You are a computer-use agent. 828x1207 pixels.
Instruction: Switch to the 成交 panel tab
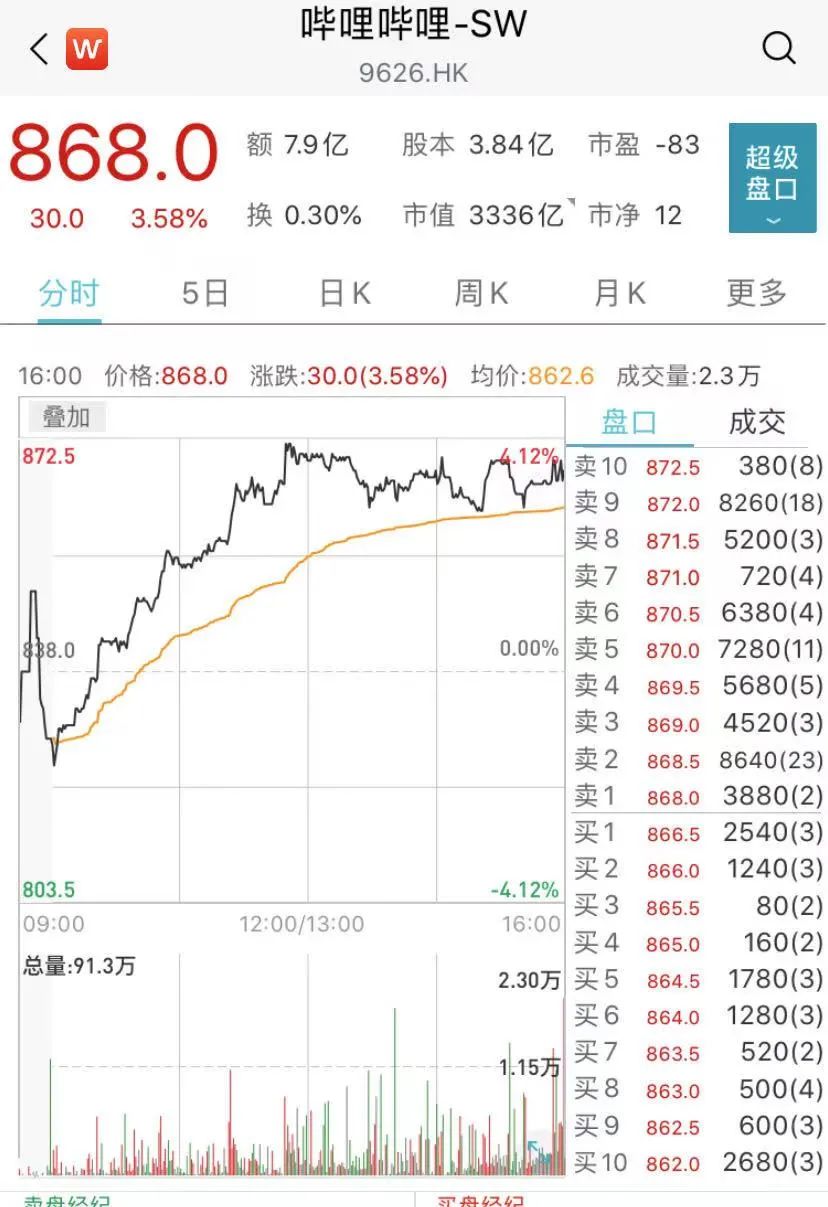coord(757,423)
